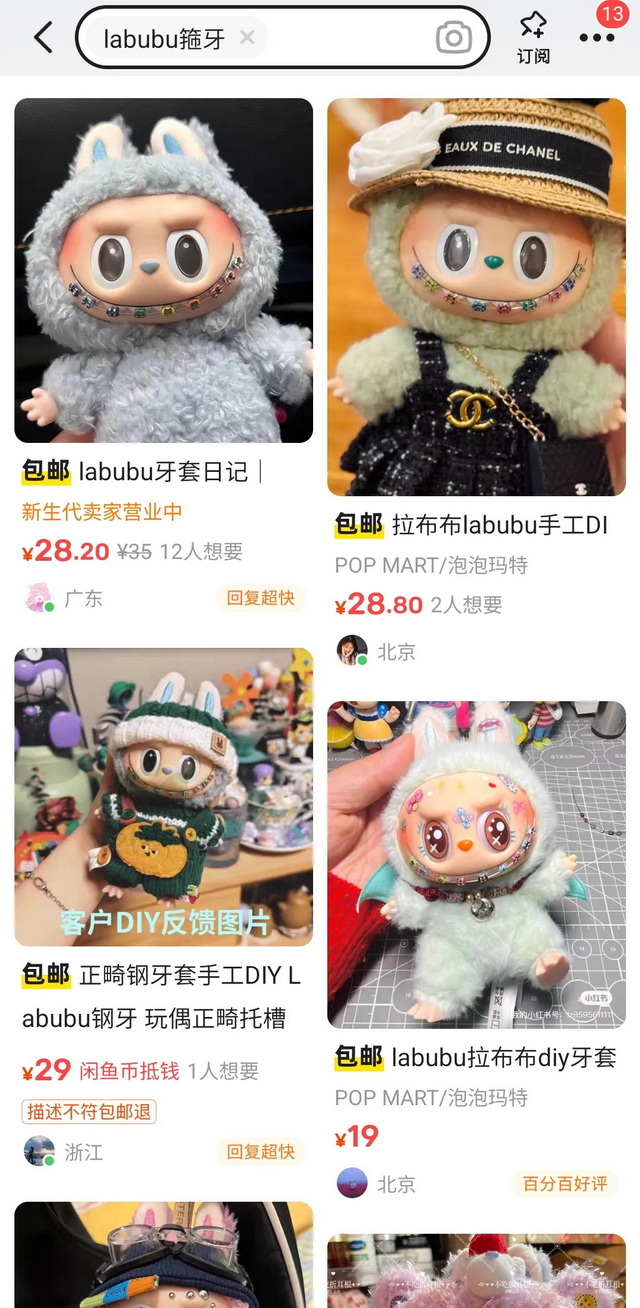This screenshot has width=640, height=1308.
Task: Open the 正畸钢牙套手工DIY listing at ¥29
Action: tap(163, 797)
